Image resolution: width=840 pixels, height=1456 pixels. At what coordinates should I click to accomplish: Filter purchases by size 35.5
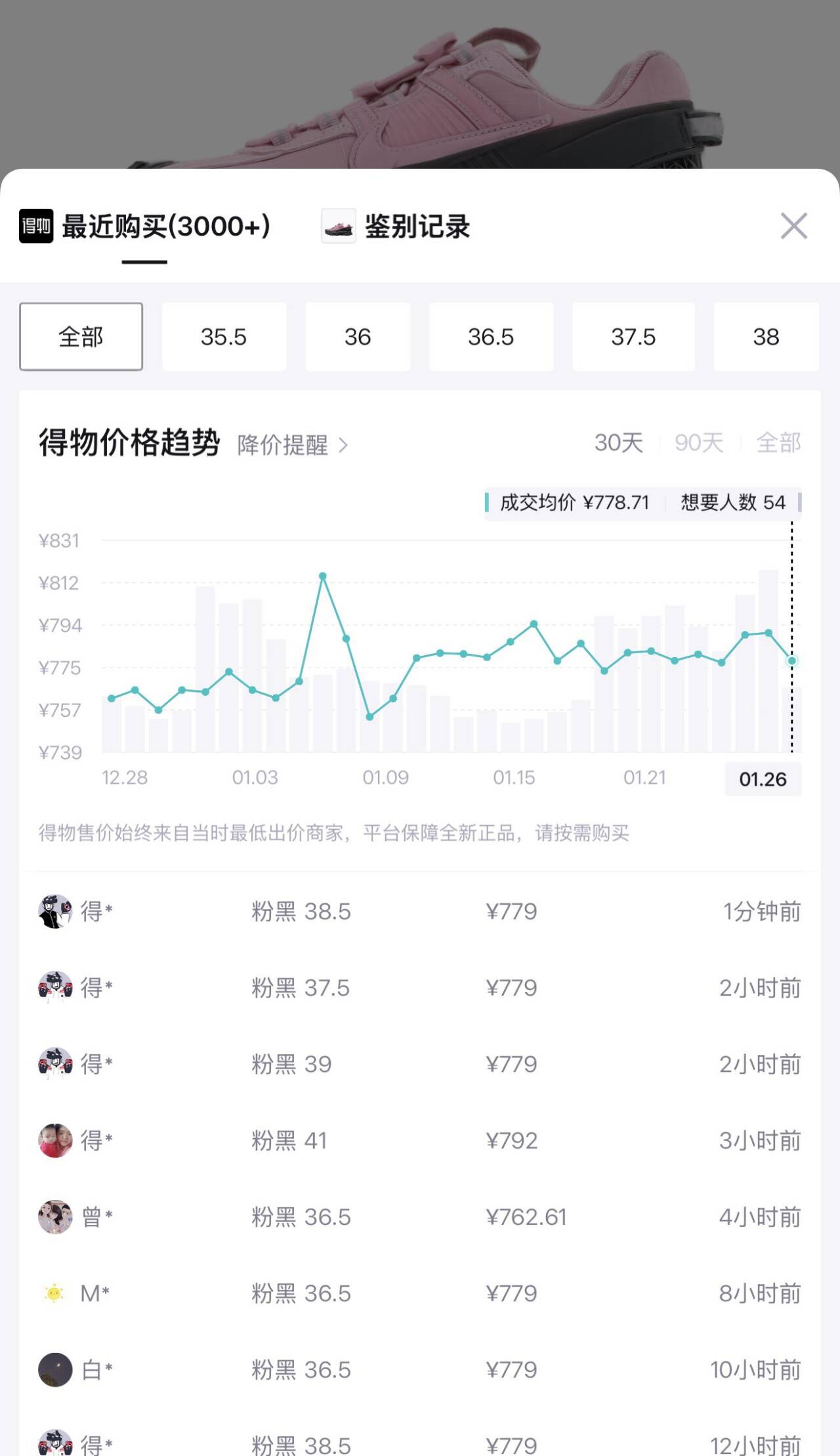(x=224, y=337)
